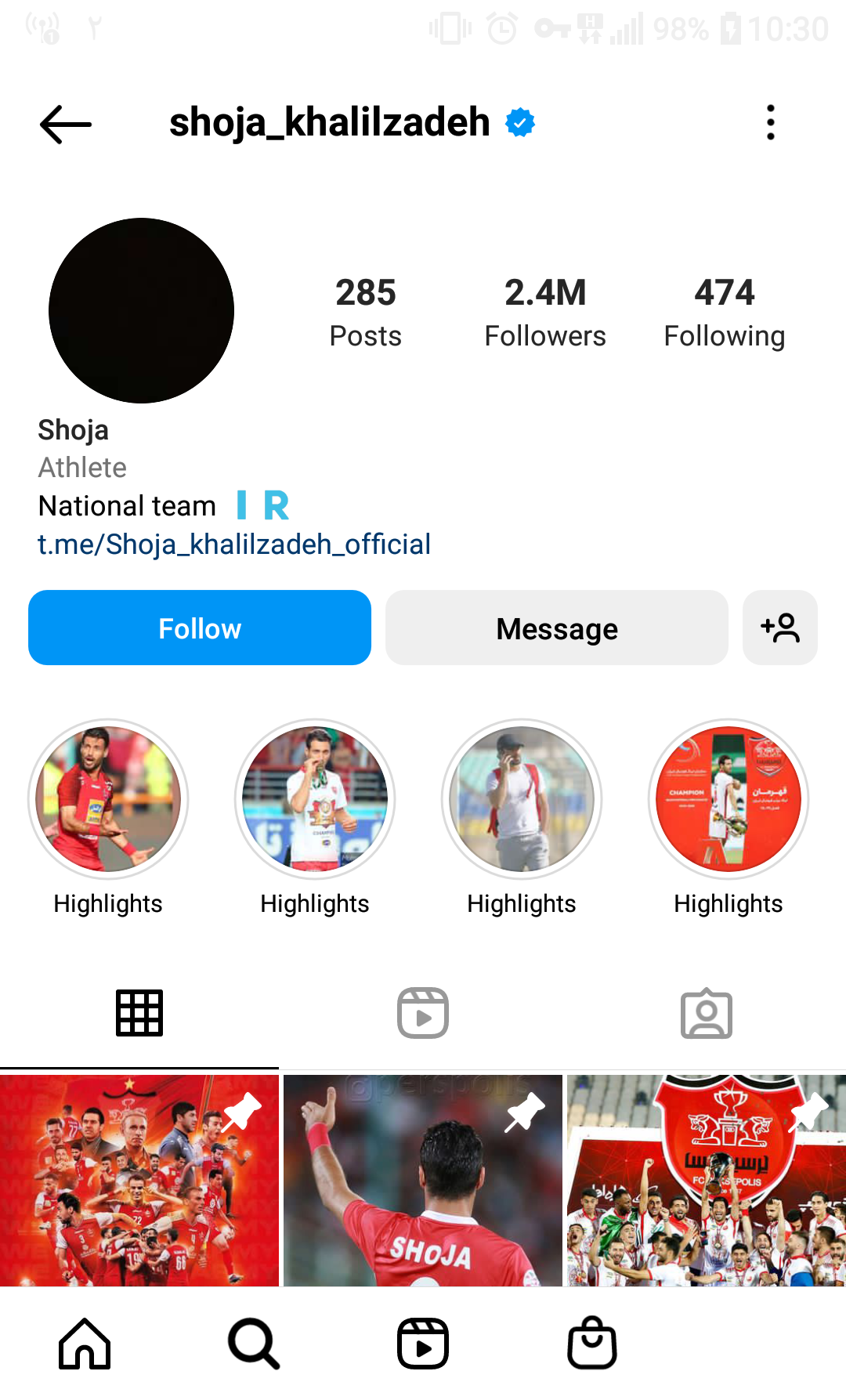
Task: Open suggested accounts via add-person button
Action: tap(779, 628)
